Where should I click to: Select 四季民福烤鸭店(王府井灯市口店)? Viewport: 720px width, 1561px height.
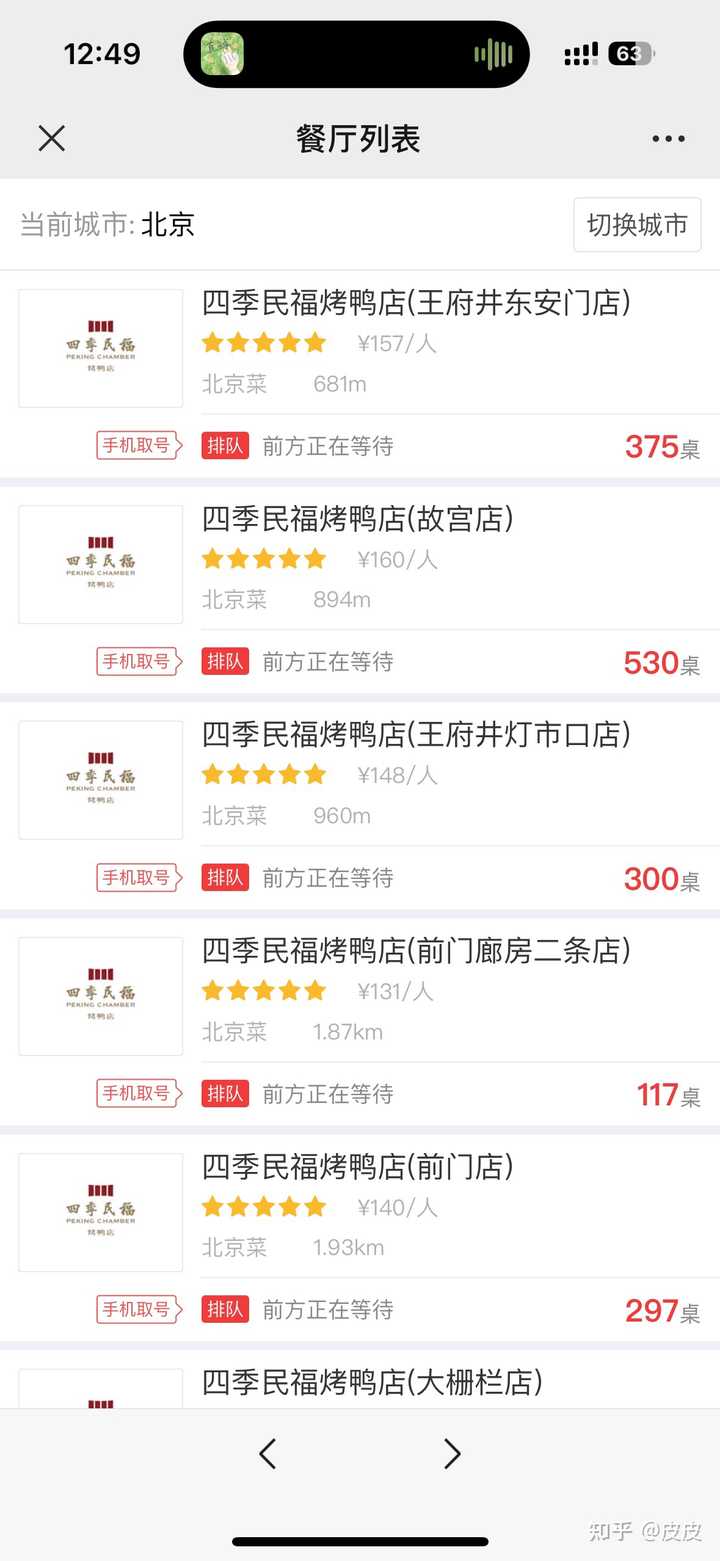click(416, 735)
